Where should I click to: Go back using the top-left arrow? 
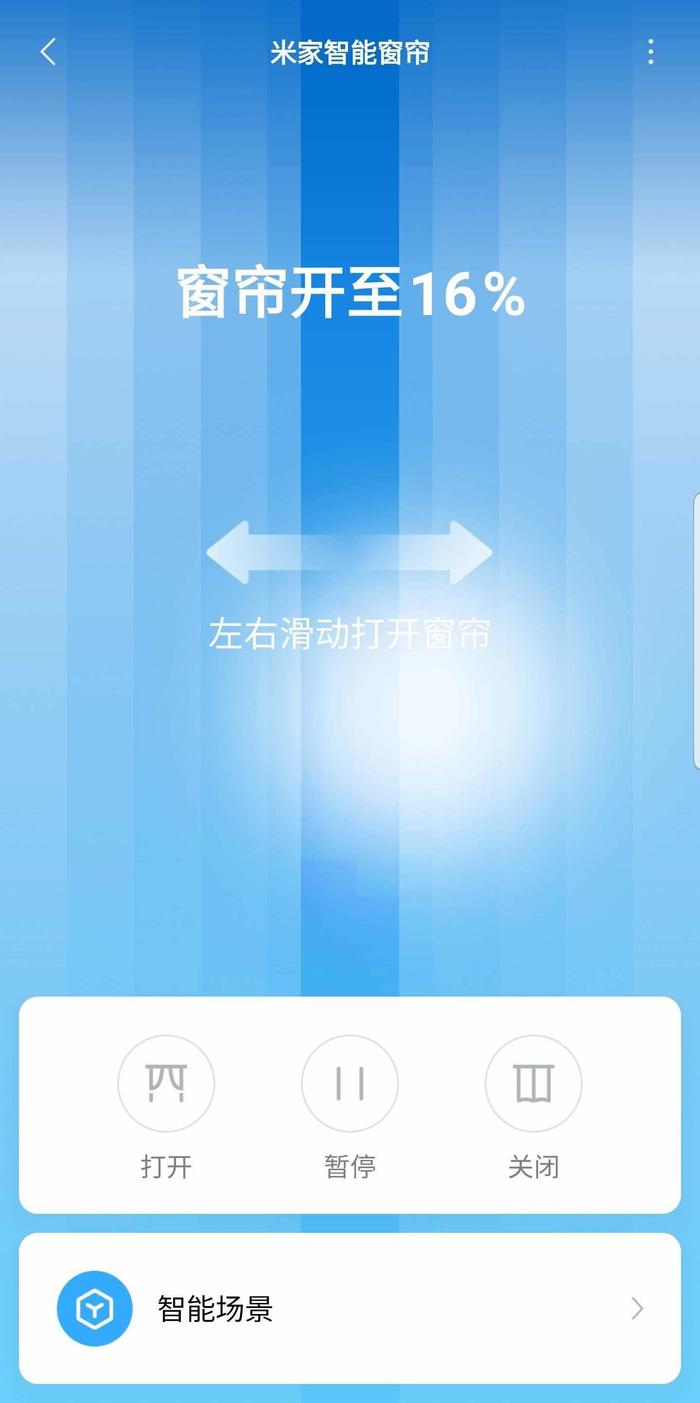48,52
